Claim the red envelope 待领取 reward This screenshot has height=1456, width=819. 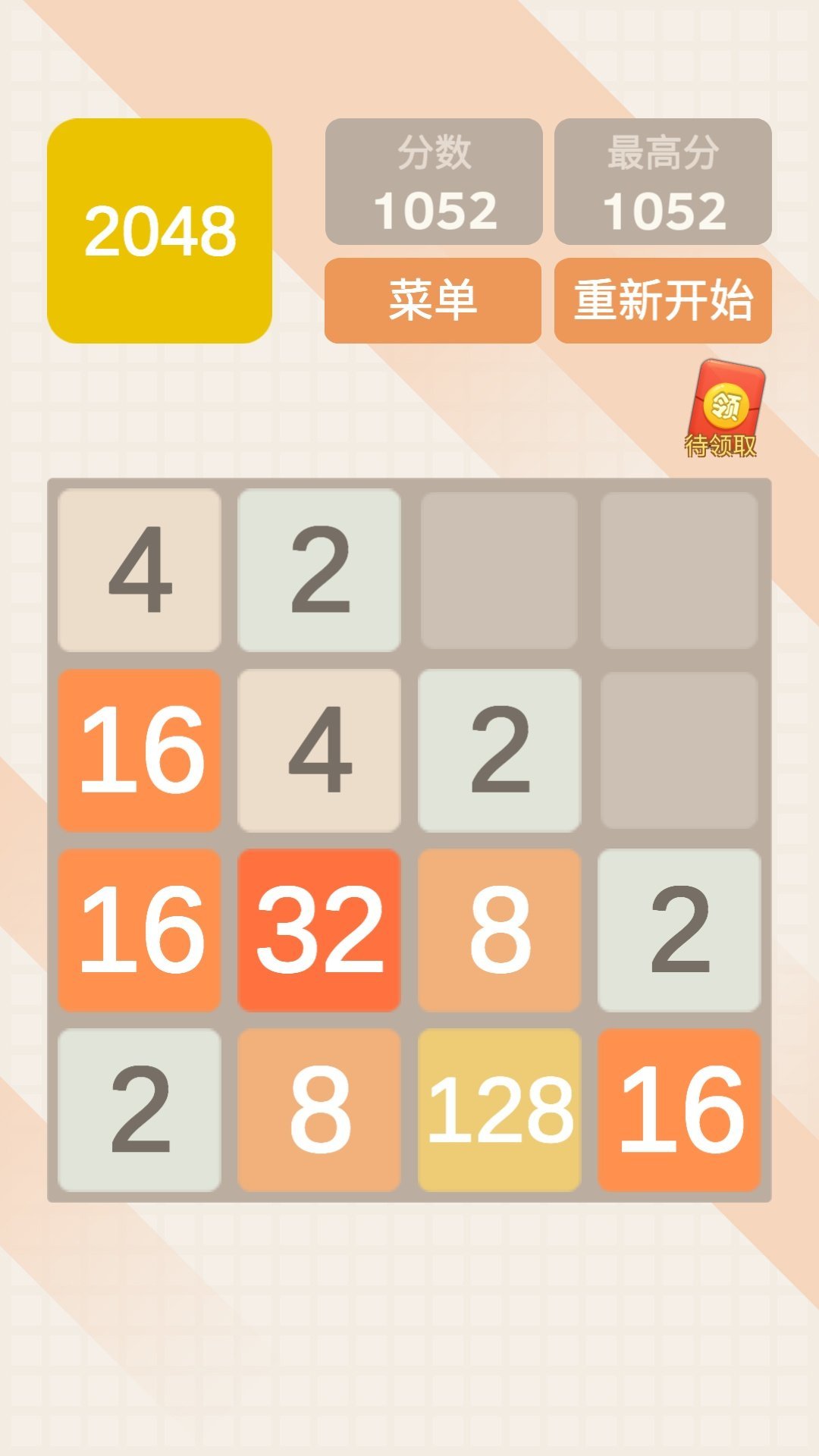[x=723, y=409]
